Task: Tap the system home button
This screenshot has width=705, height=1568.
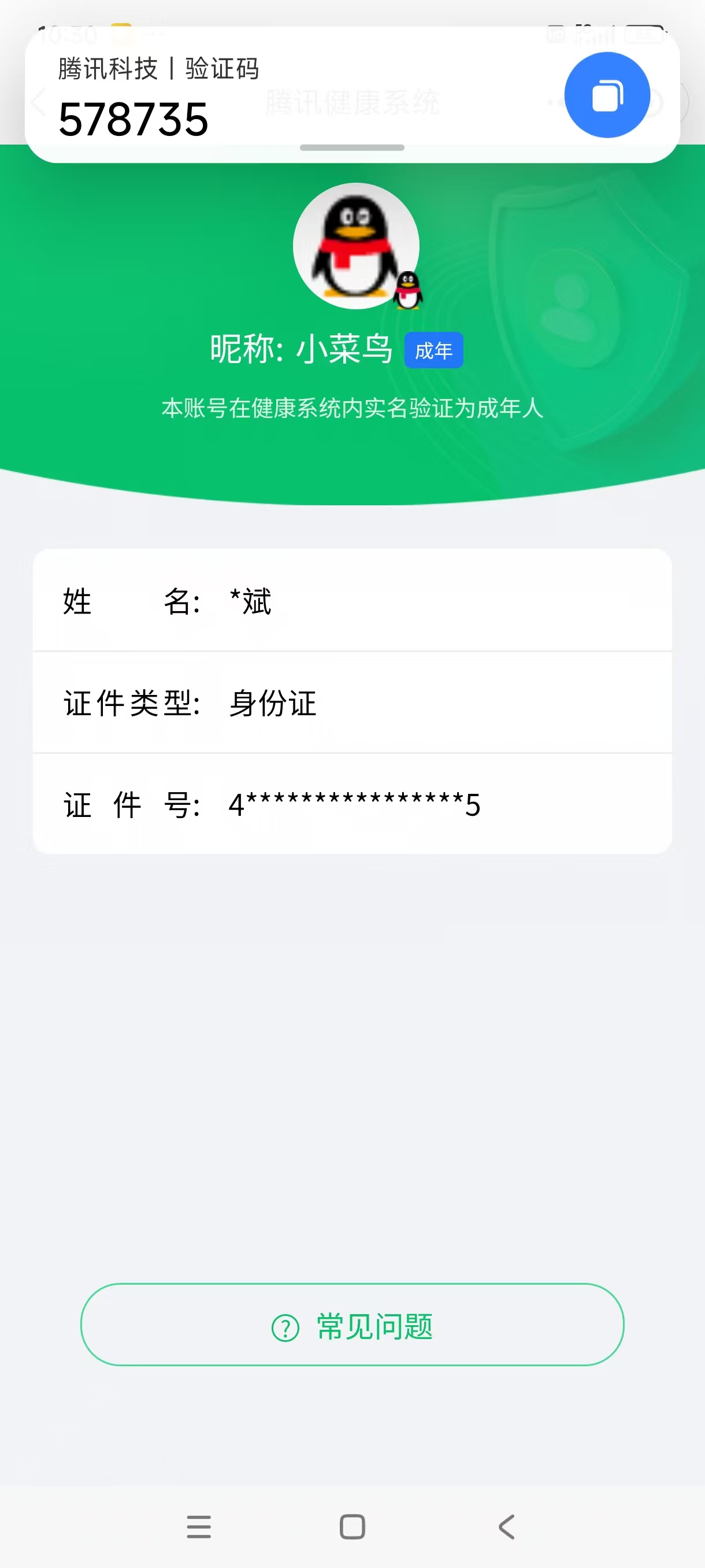Action: tap(352, 1526)
